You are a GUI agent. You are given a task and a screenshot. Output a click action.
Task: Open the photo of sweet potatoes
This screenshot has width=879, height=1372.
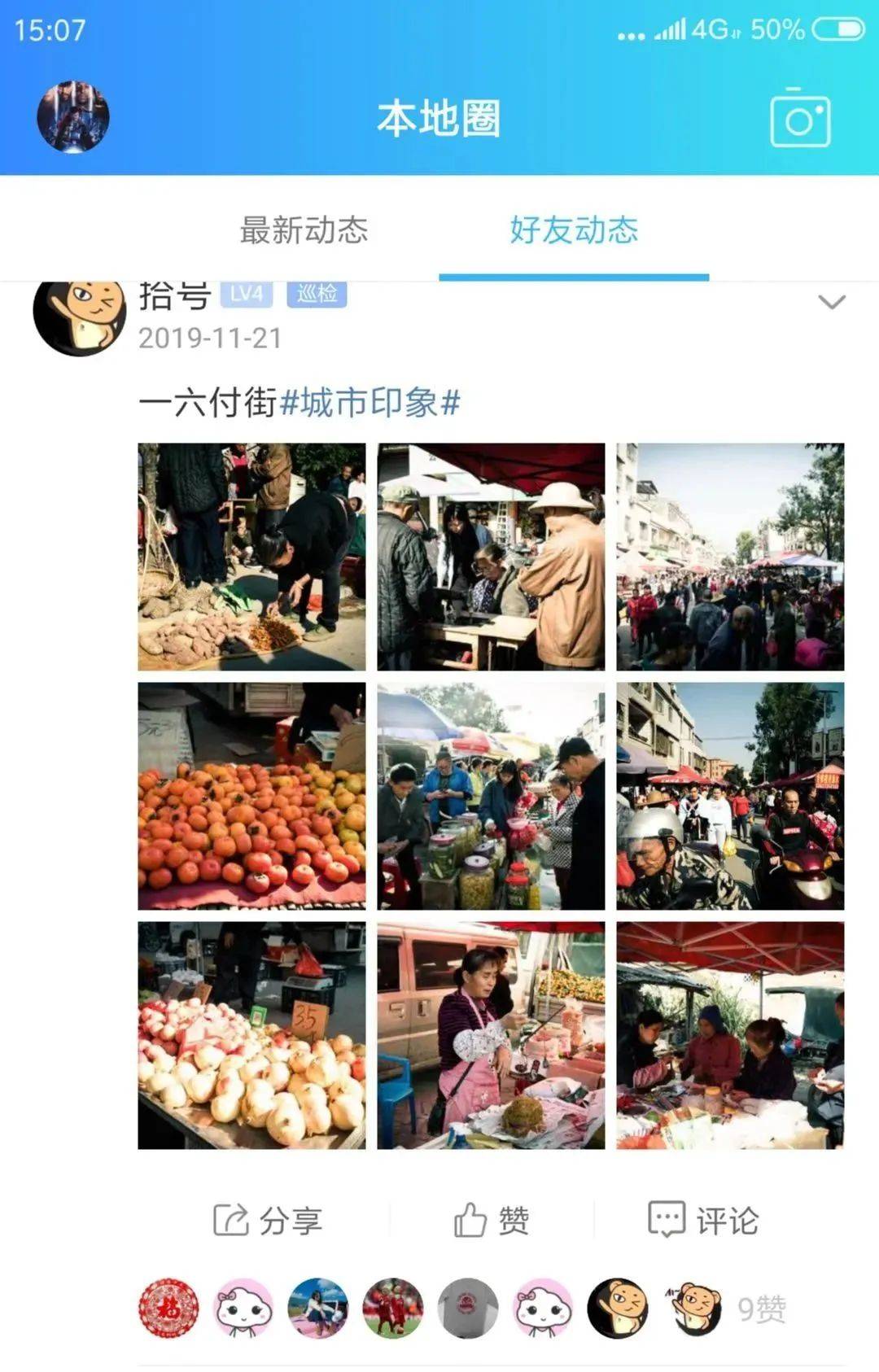(x=251, y=557)
